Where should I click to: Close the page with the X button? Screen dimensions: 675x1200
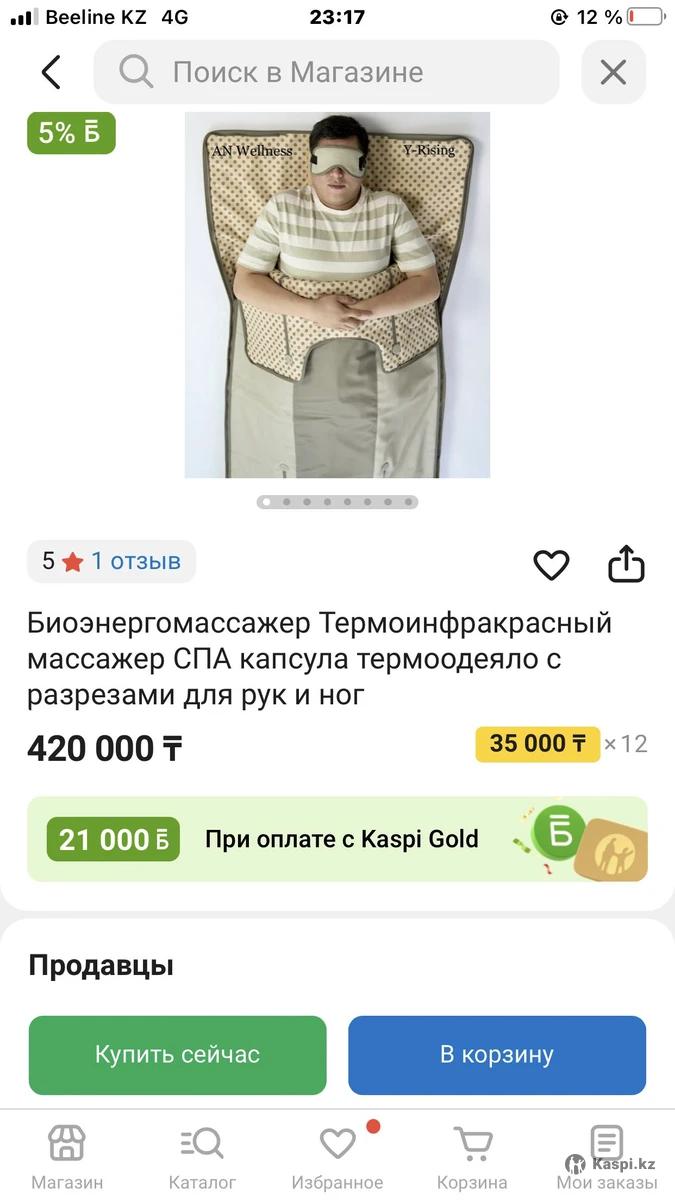(x=613, y=72)
